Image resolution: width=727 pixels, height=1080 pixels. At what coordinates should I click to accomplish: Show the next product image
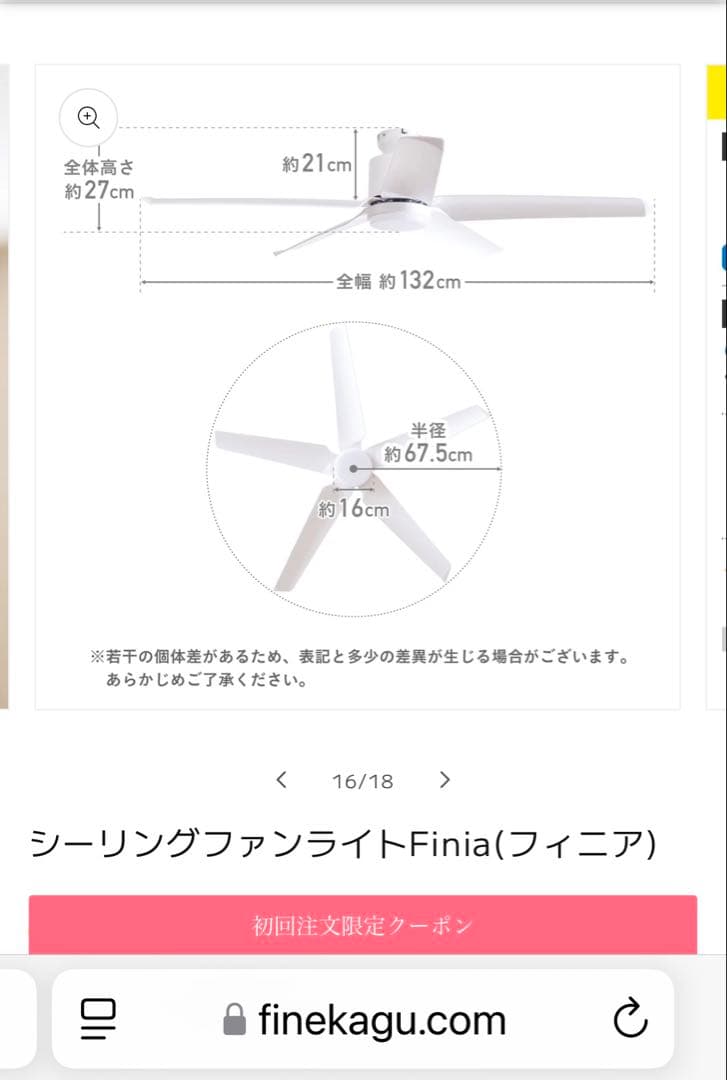tap(444, 779)
